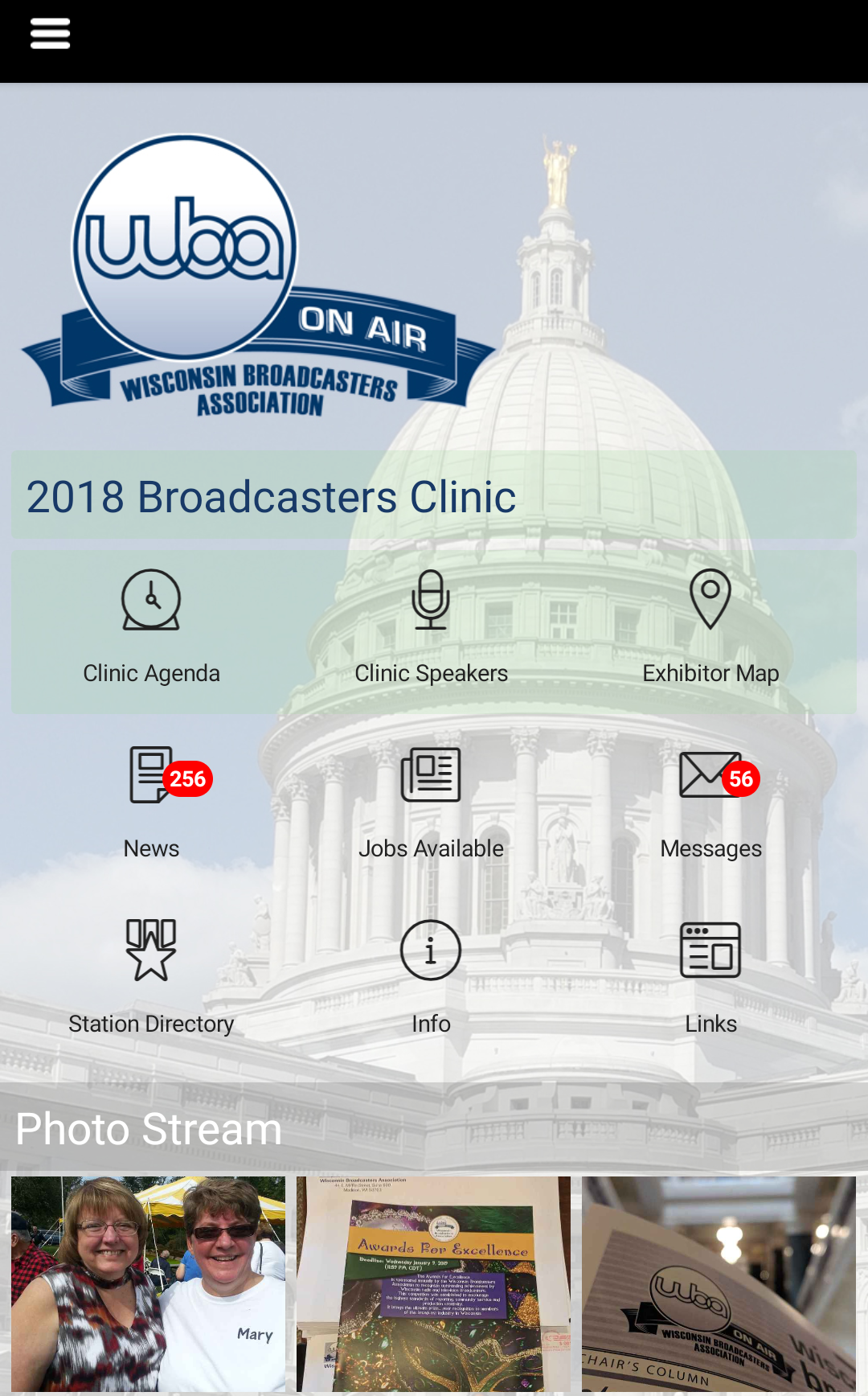Open Station Directory
This screenshot has height=1396, width=868.
coord(151,973)
